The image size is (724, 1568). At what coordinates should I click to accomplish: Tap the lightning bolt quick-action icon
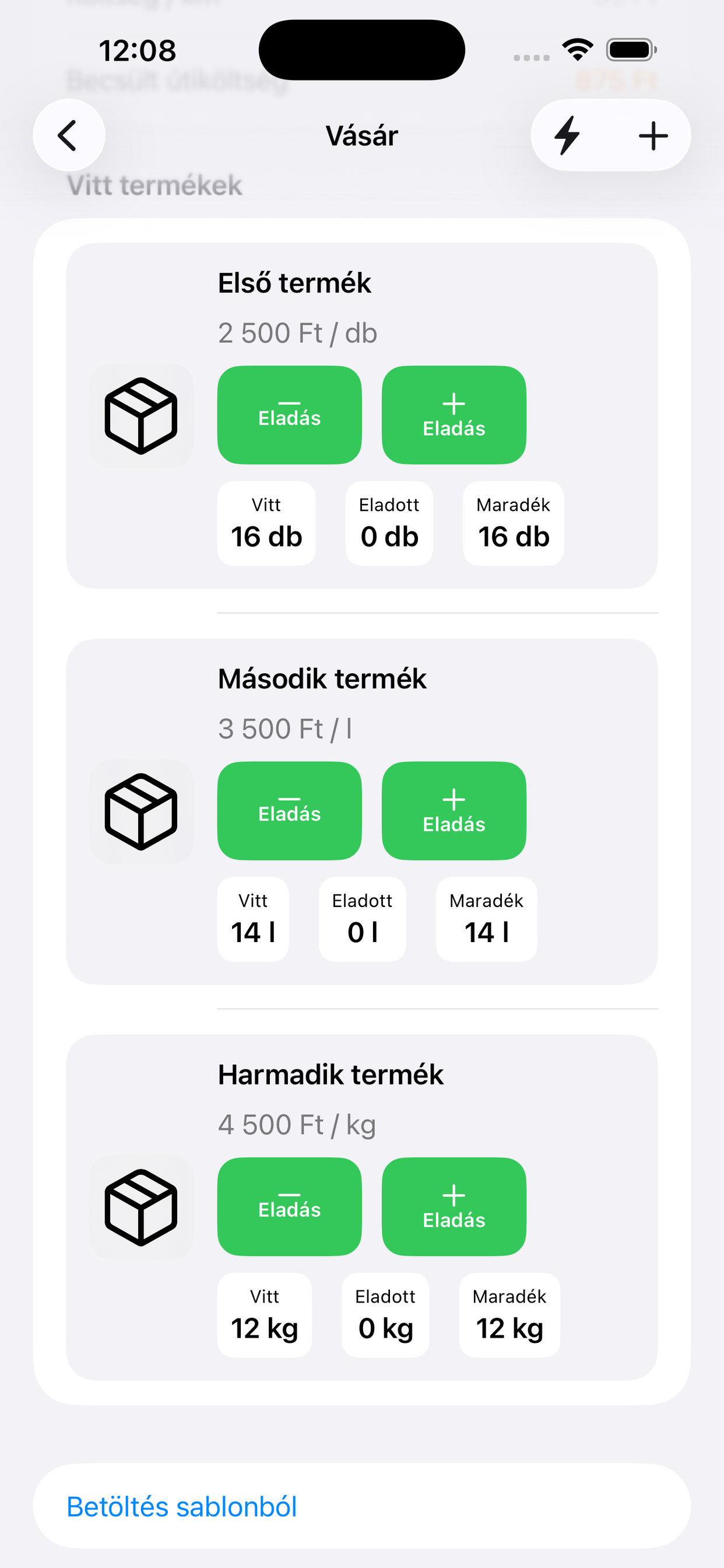click(568, 136)
